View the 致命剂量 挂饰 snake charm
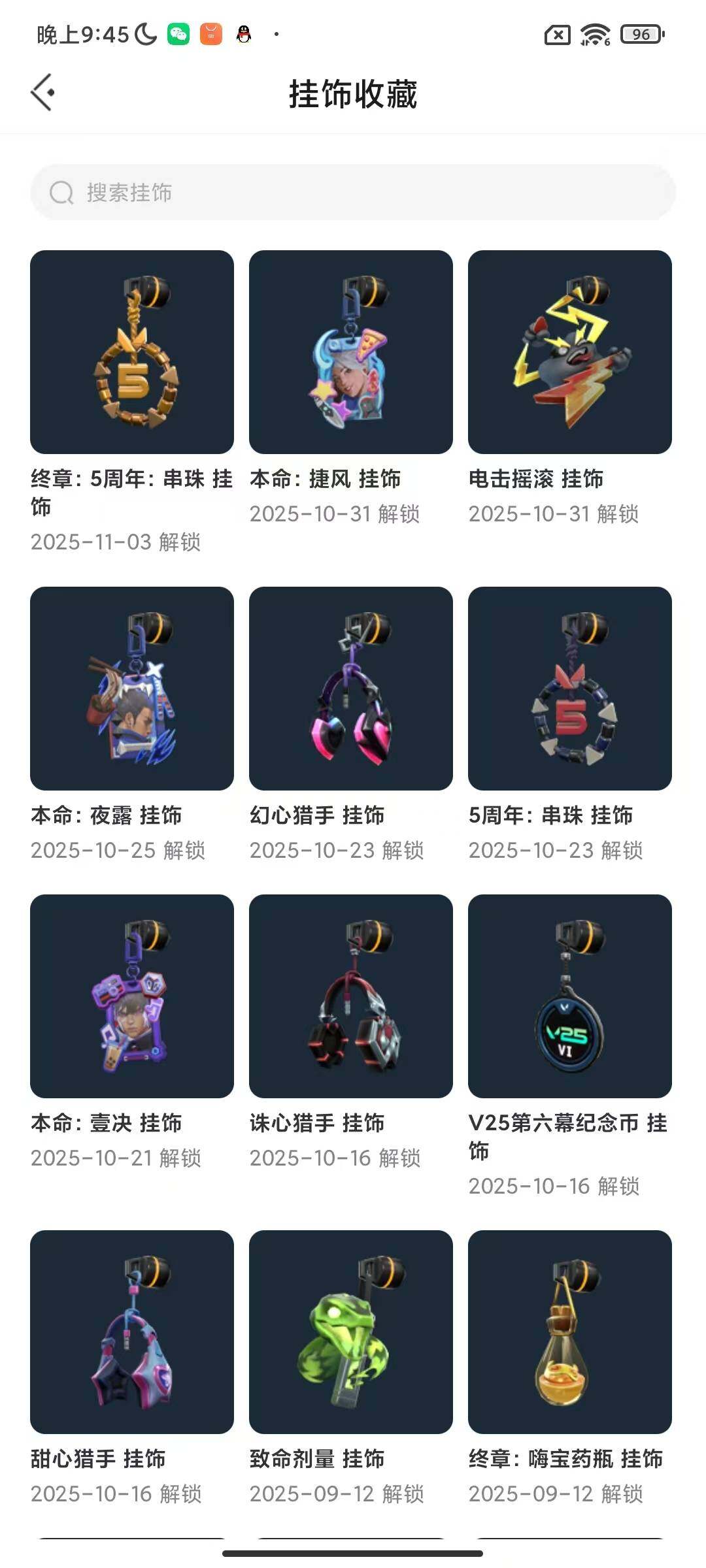706x1568 pixels. pos(351,1332)
